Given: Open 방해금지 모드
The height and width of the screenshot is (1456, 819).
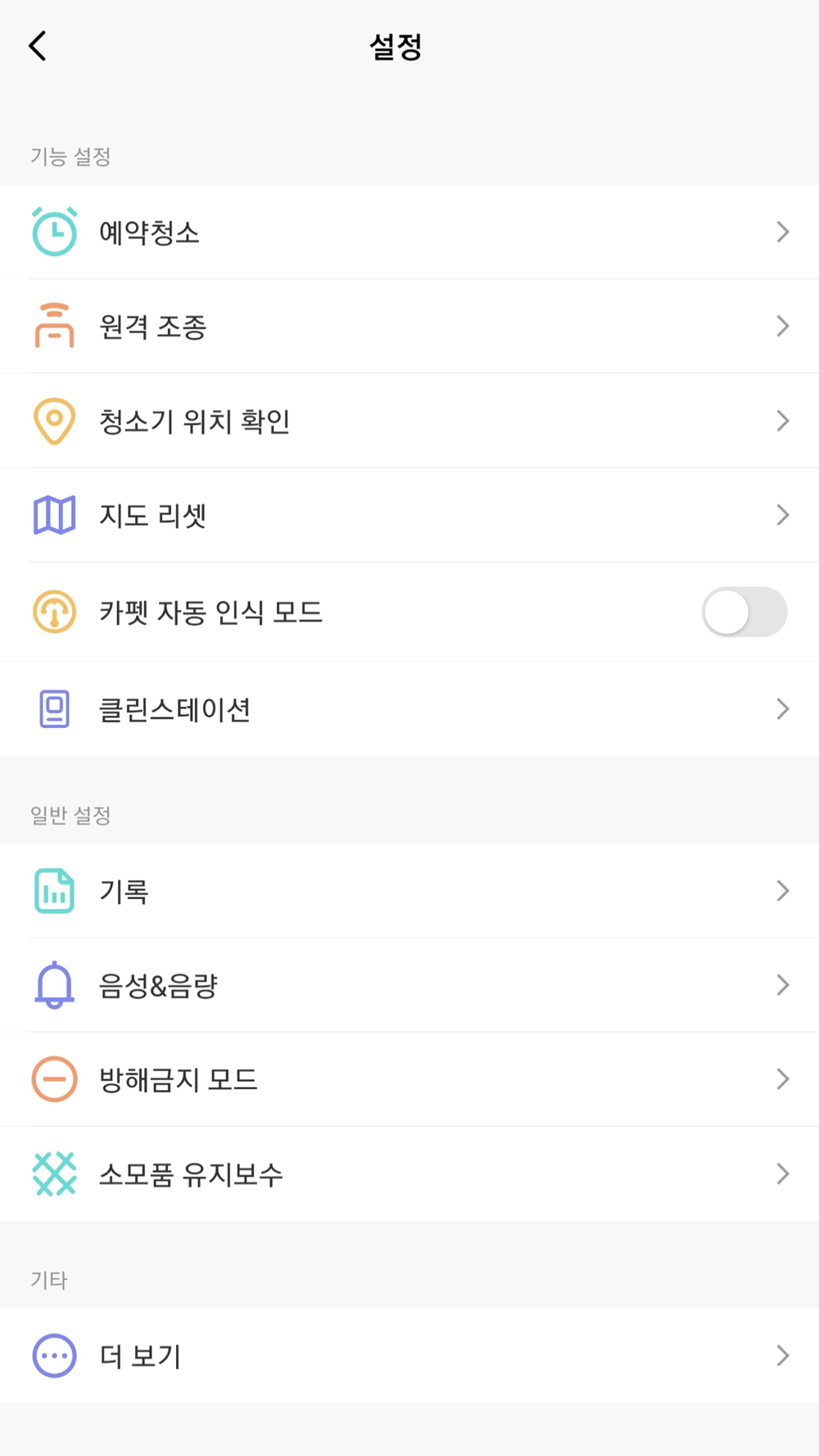Looking at the screenshot, I should [409, 1079].
